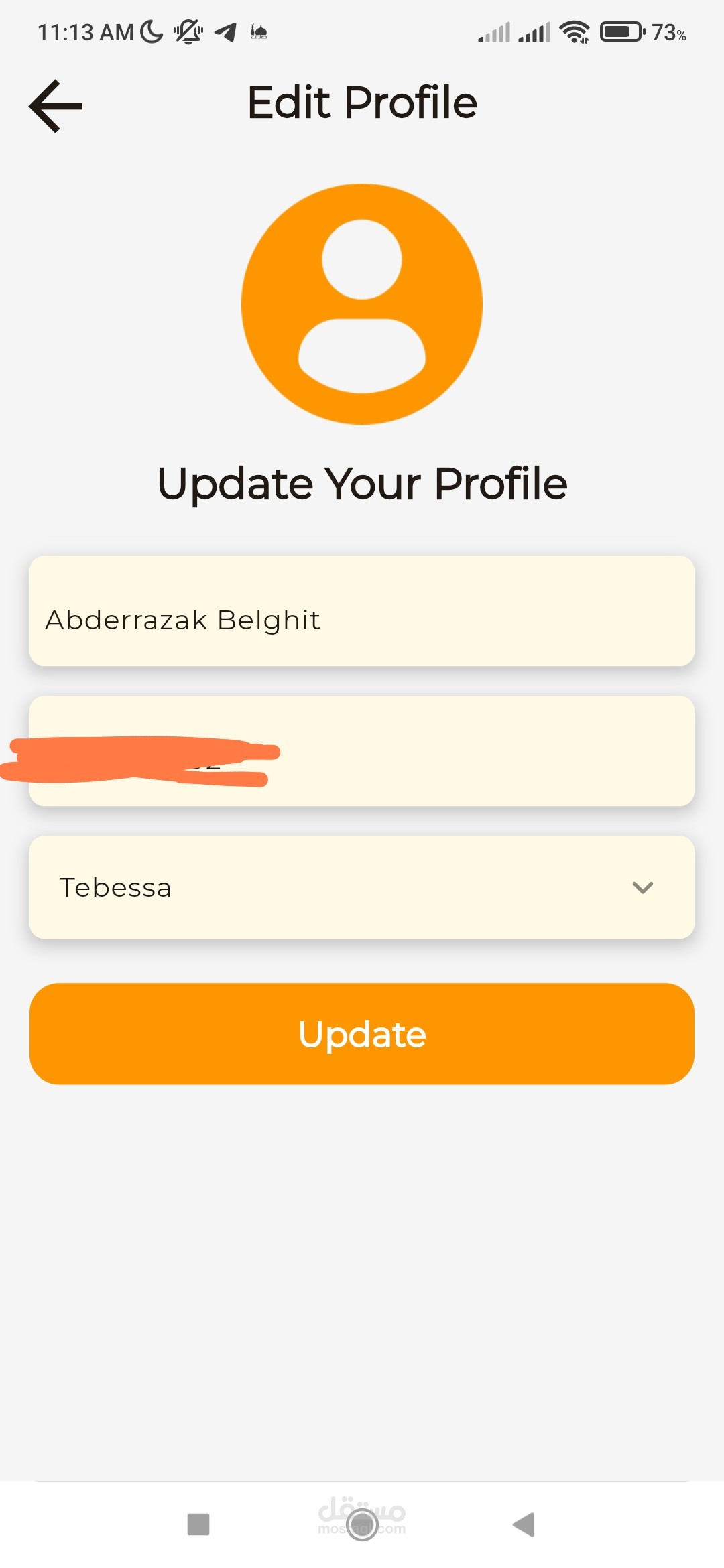
Task: Tap the orange Update button
Action: [362, 1034]
